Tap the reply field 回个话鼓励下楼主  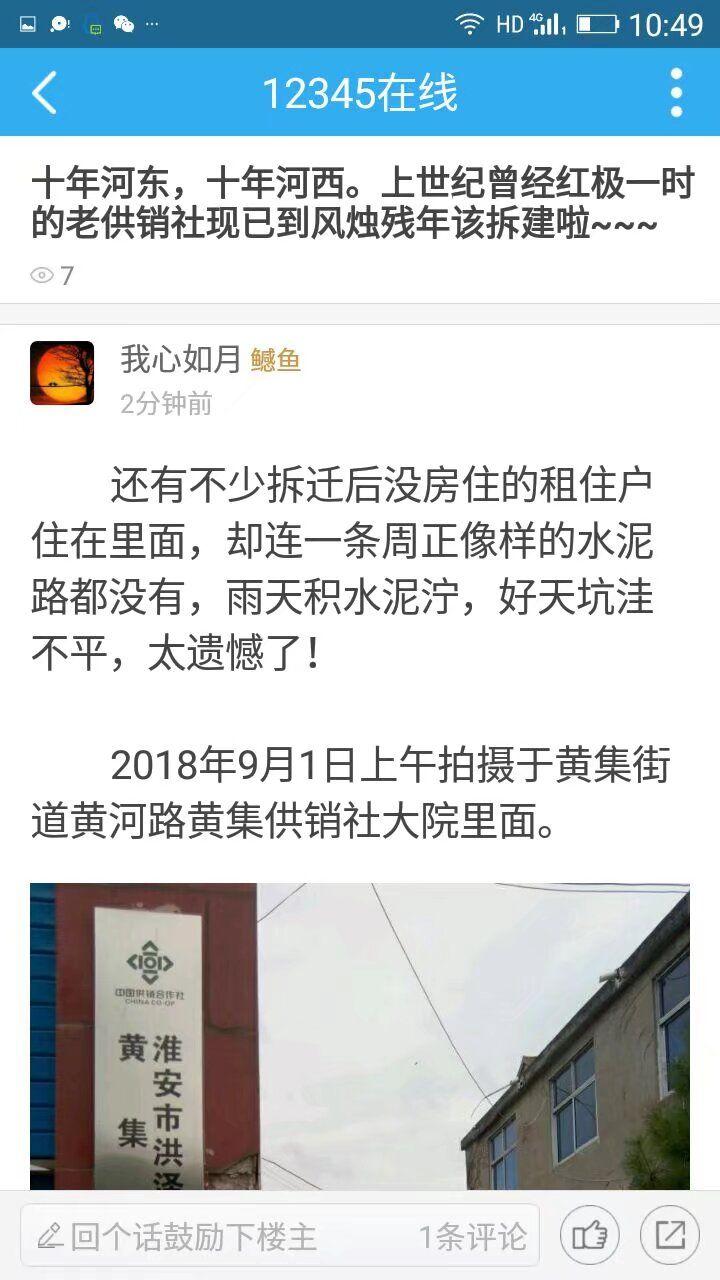[x=200, y=1237]
